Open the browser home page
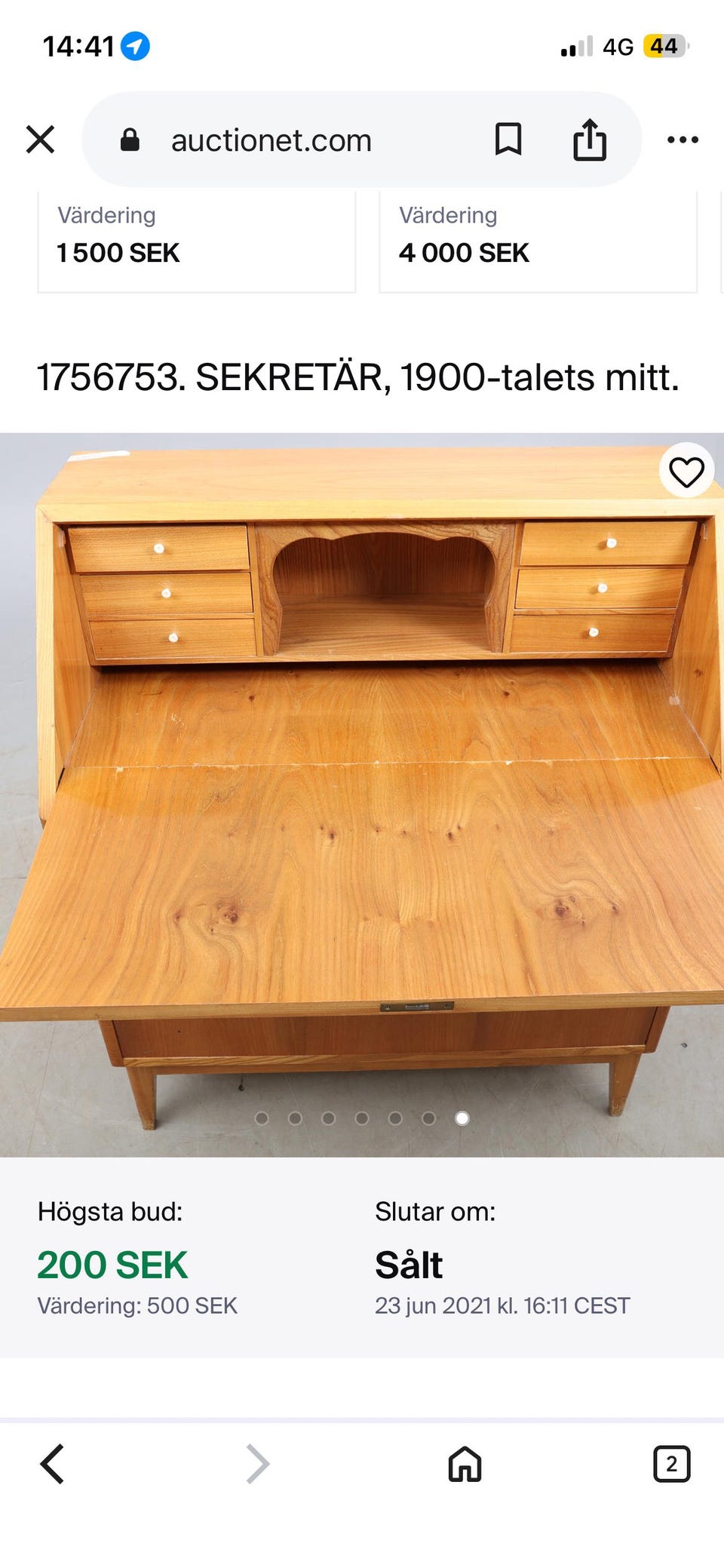Screen dimensions: 724x1568 (x=465, y=1464)
